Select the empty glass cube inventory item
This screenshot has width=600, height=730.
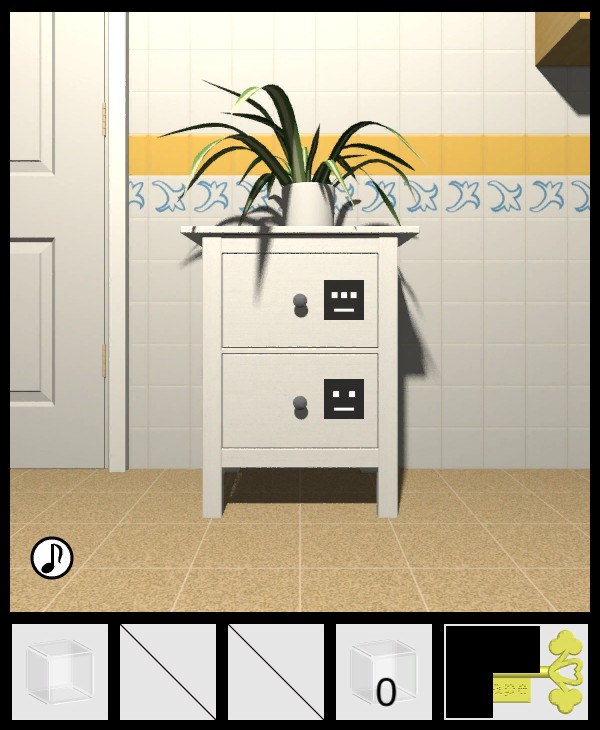(x=59, y=672)
